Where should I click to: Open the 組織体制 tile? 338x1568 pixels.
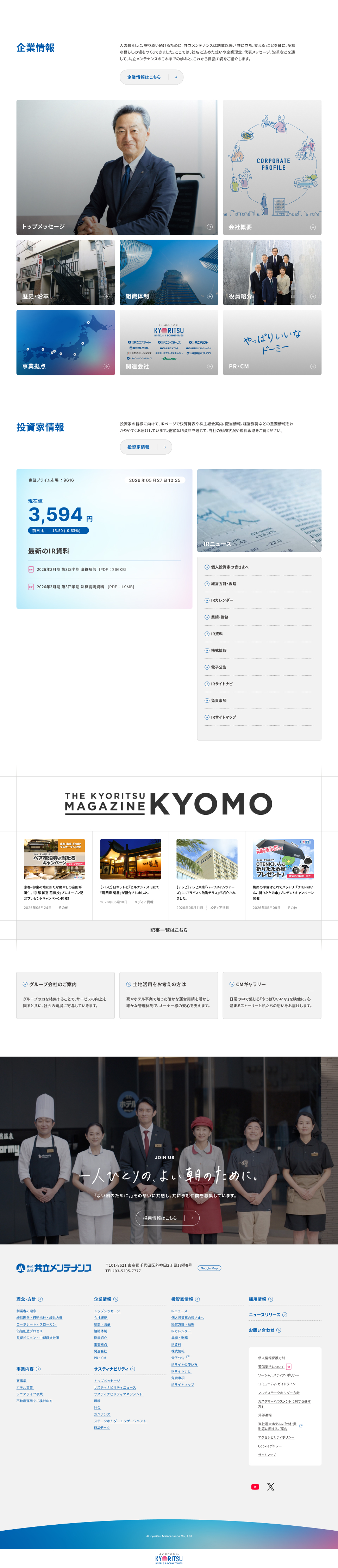[169, 272]
